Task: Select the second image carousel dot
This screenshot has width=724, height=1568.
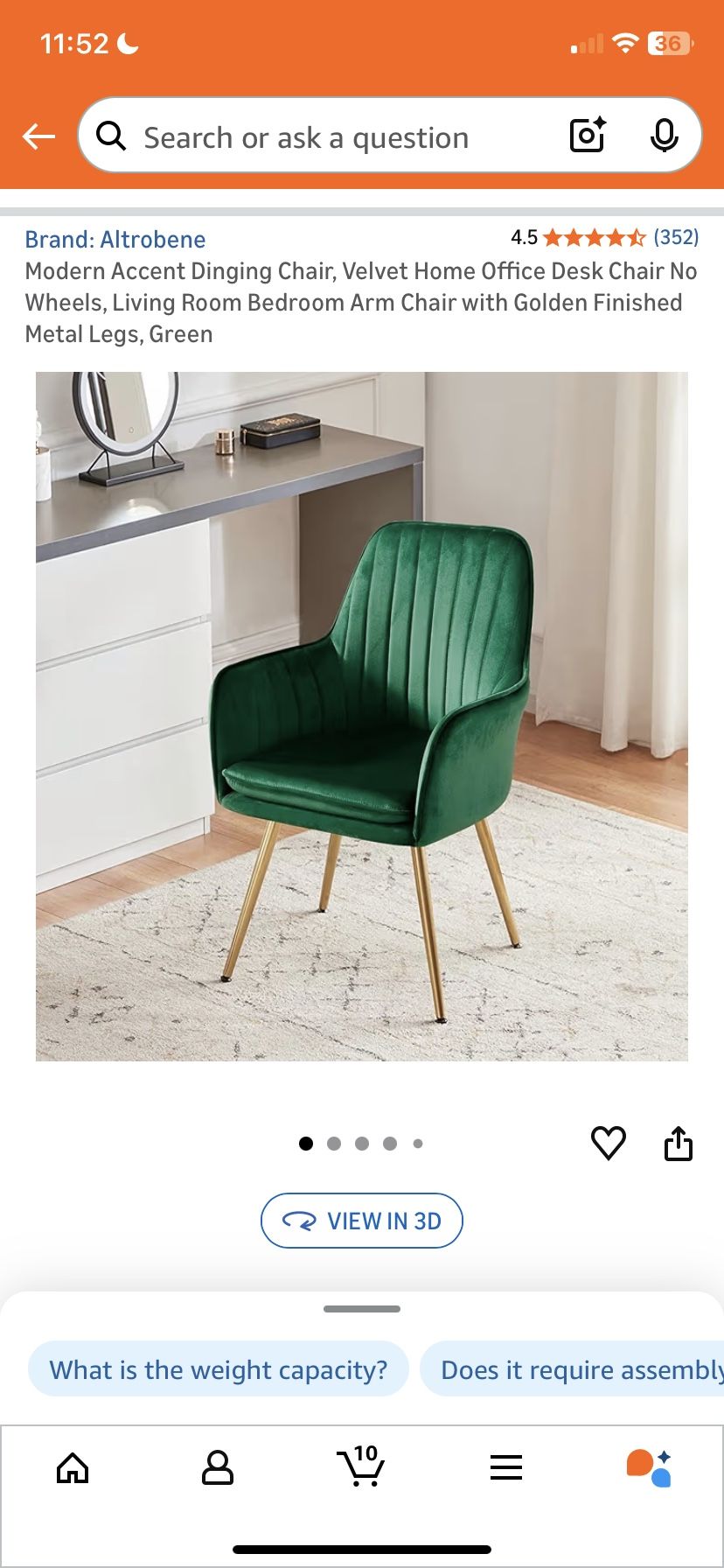Action: point(334,1143)
